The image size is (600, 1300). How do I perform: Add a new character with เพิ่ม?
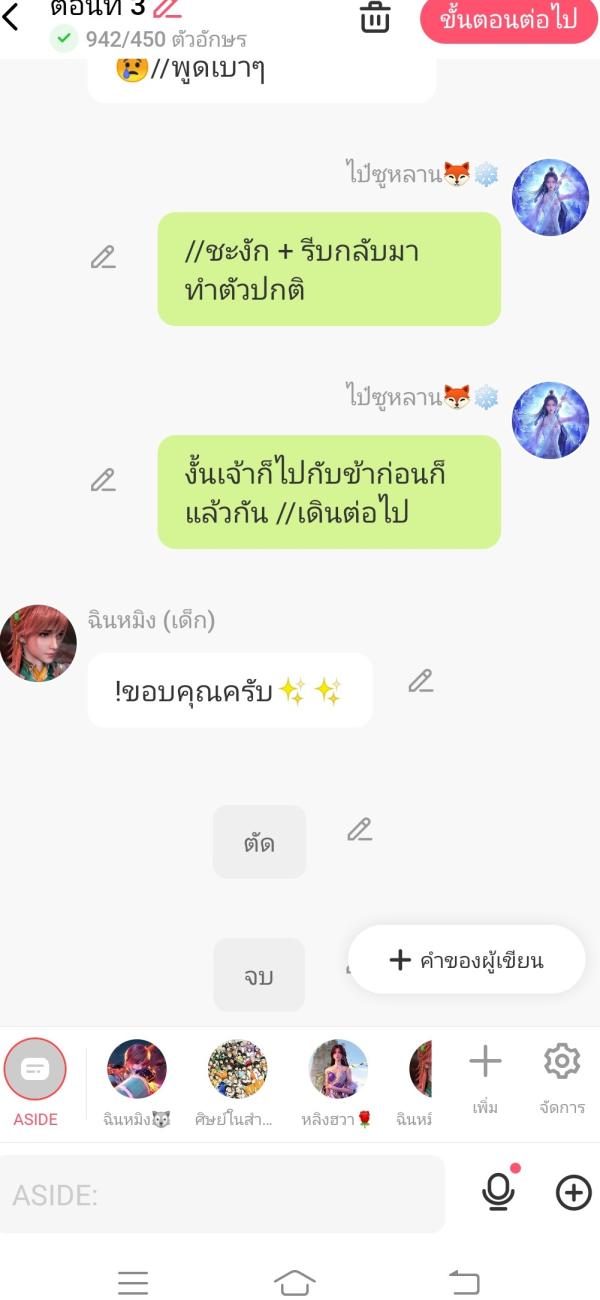tap(485, 1075)
